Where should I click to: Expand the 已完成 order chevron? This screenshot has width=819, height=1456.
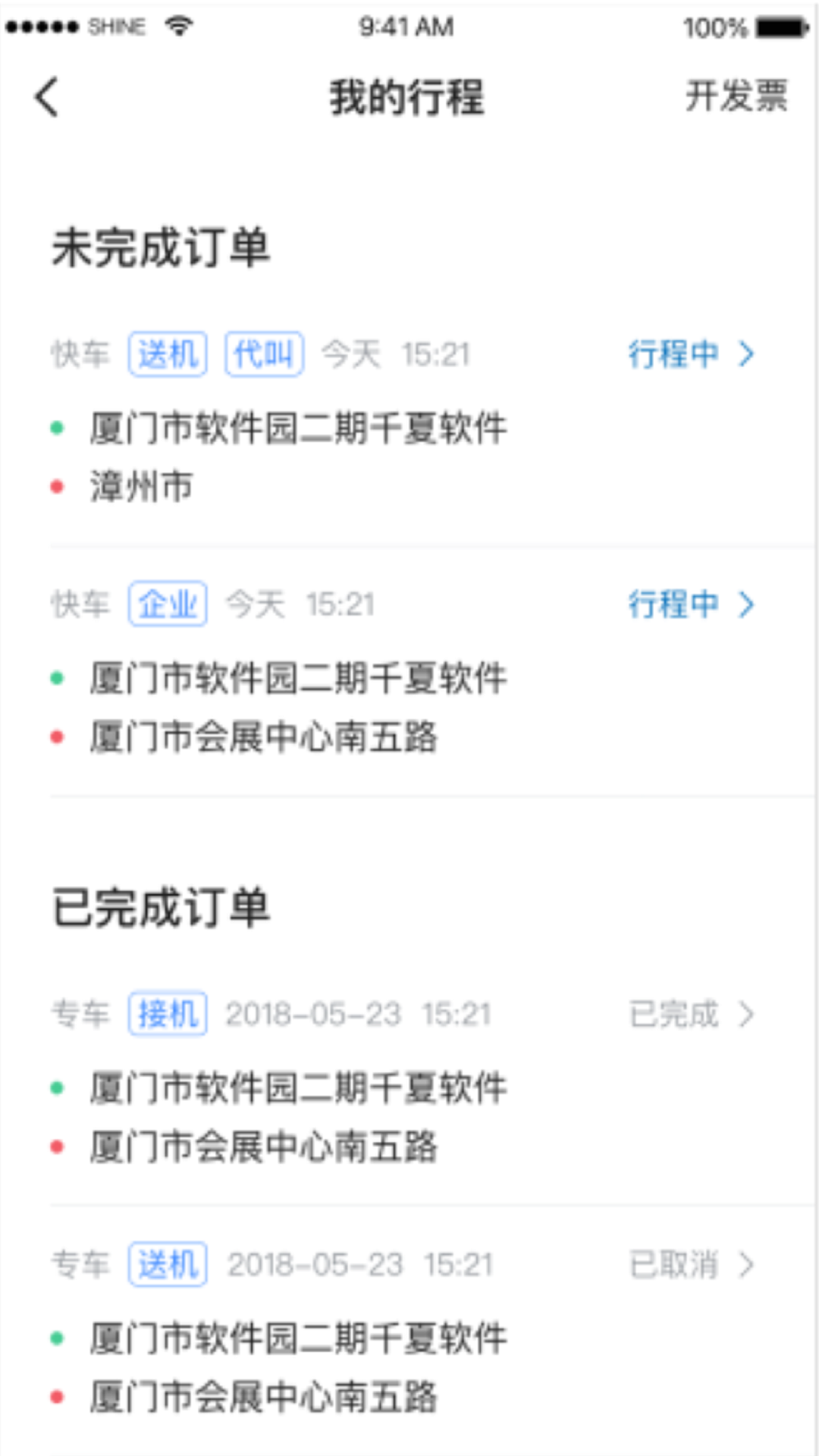[x=747, y=1012]
